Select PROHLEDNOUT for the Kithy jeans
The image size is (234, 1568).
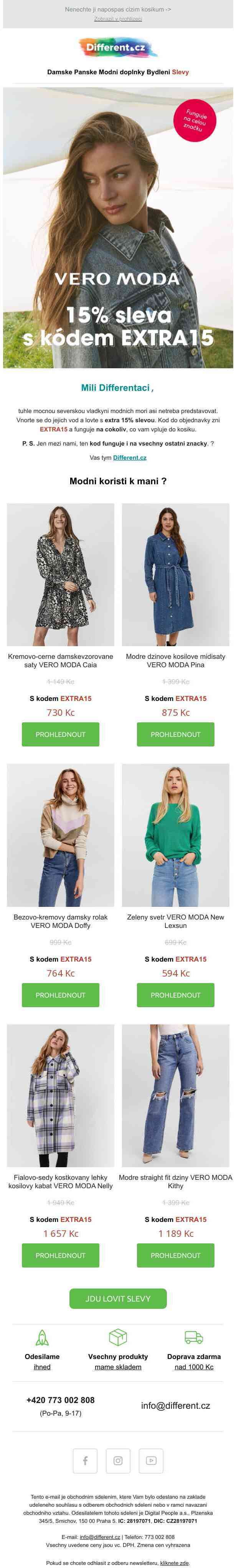point(176,1255)
